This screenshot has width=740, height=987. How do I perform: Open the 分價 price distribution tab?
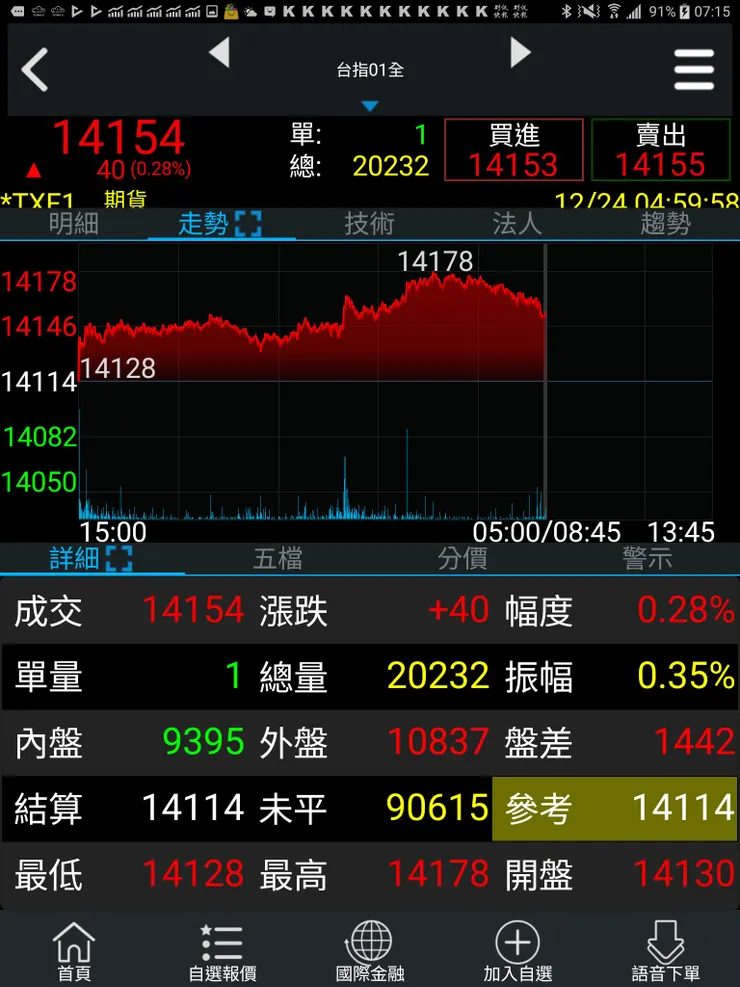[x=462, y=558]
